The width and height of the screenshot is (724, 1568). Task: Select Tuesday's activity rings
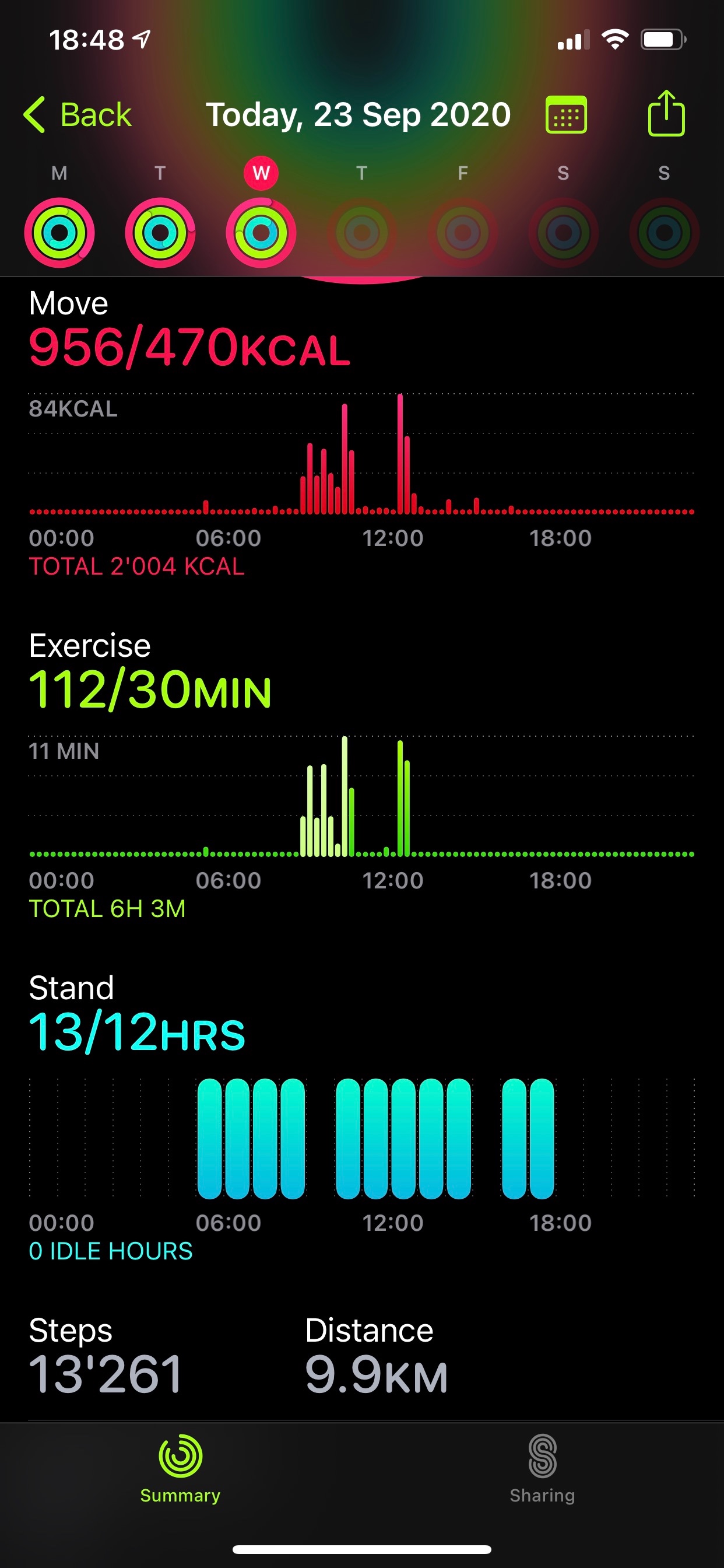click(160, 233)
